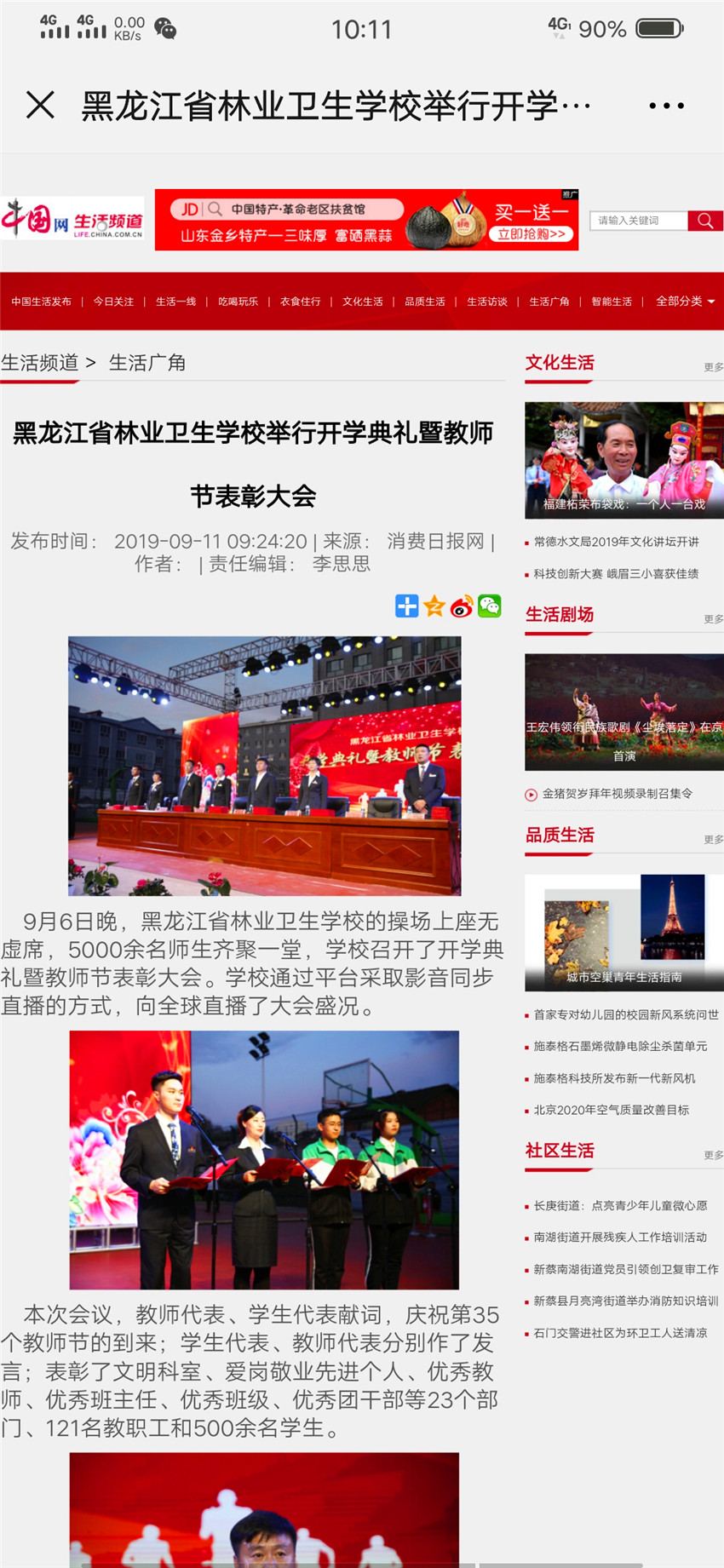This screenshot has width=724, height=1568.
Task: Tap the red search magnifier button
Action: coord(705,221)
